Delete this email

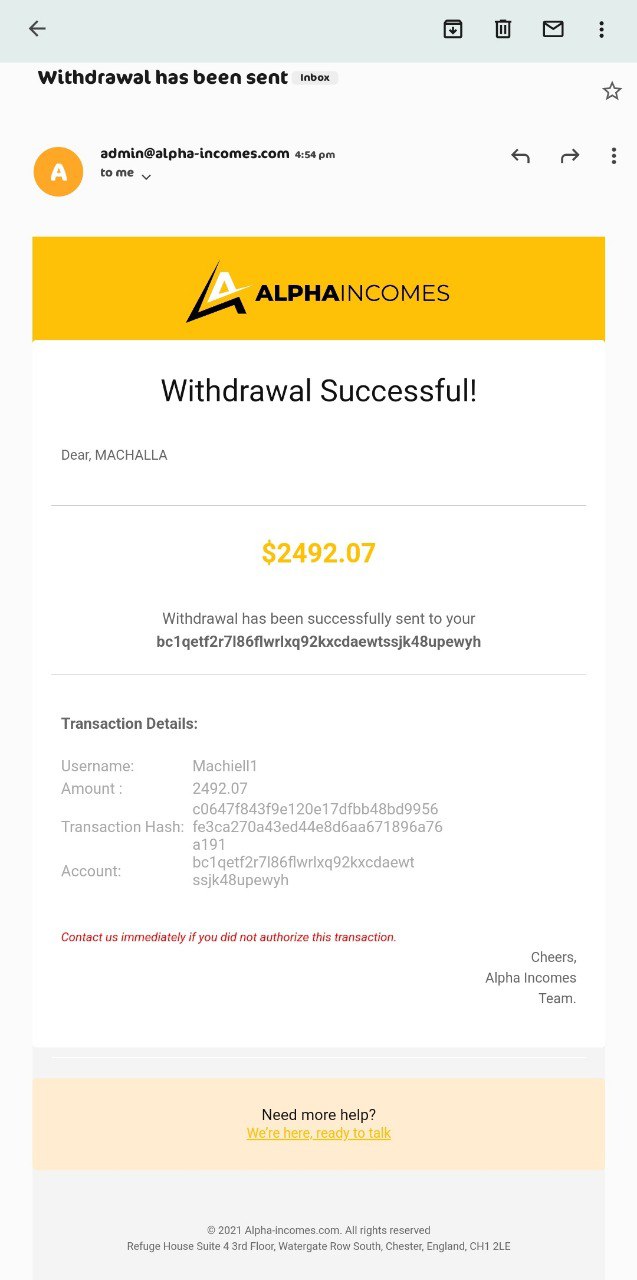point(503,29)
